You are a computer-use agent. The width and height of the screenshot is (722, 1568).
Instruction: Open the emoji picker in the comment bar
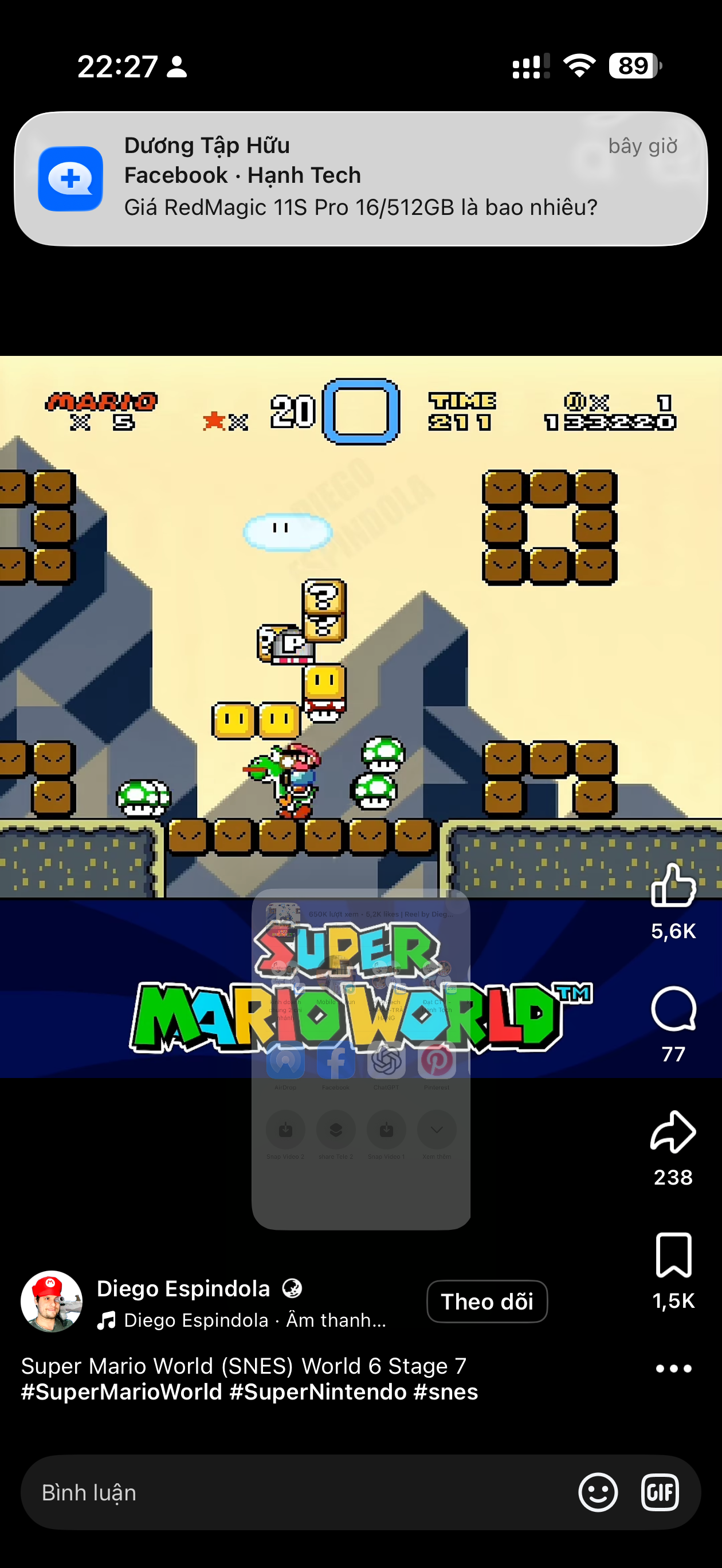[x=598, y=1492]
